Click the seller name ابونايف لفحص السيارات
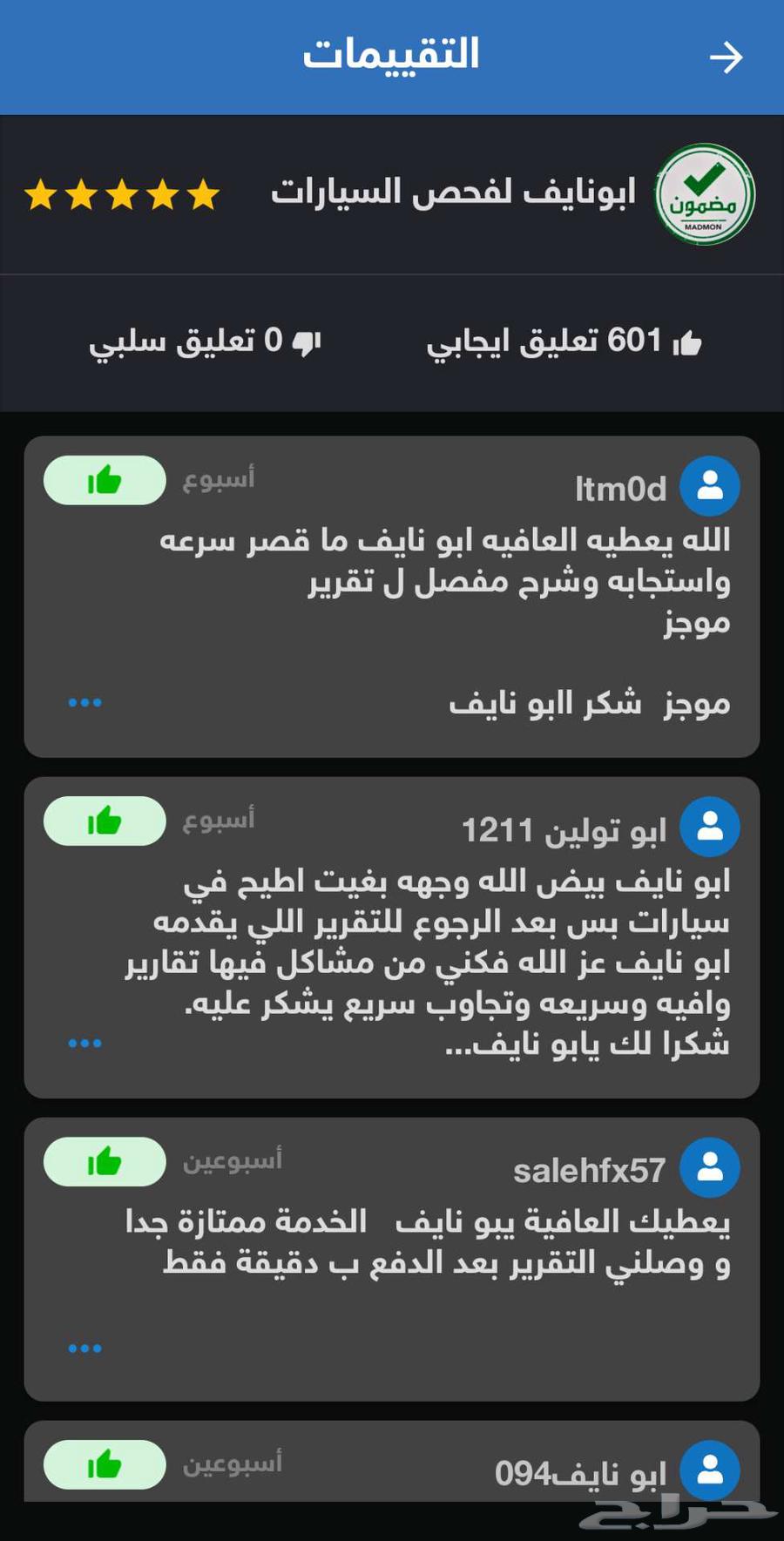784x1541 pixels. (x=453, y=192)
